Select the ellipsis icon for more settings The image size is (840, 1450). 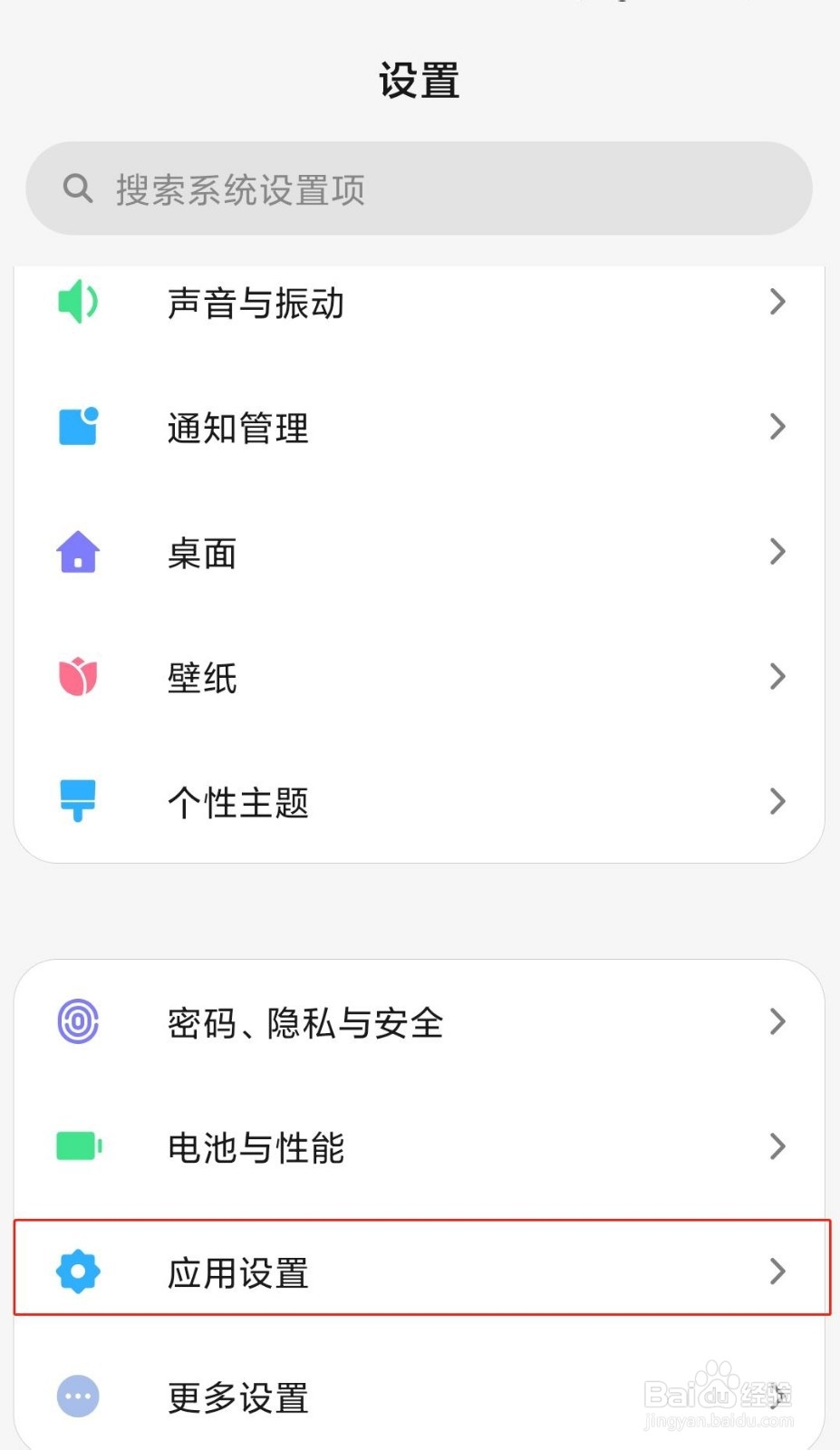pos(77,1397)
